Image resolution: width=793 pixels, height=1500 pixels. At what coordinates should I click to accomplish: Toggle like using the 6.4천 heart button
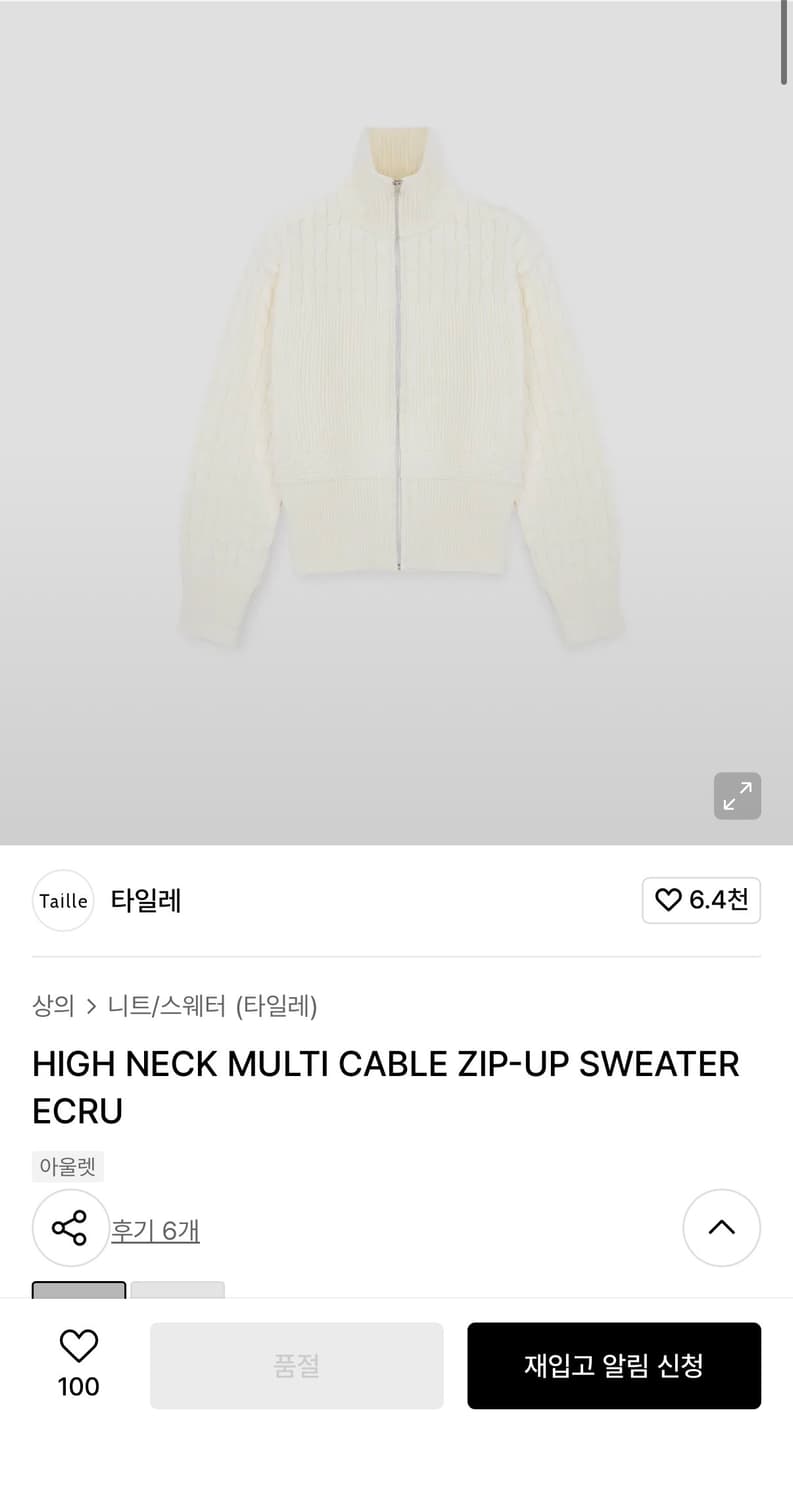tap(701, 900)
